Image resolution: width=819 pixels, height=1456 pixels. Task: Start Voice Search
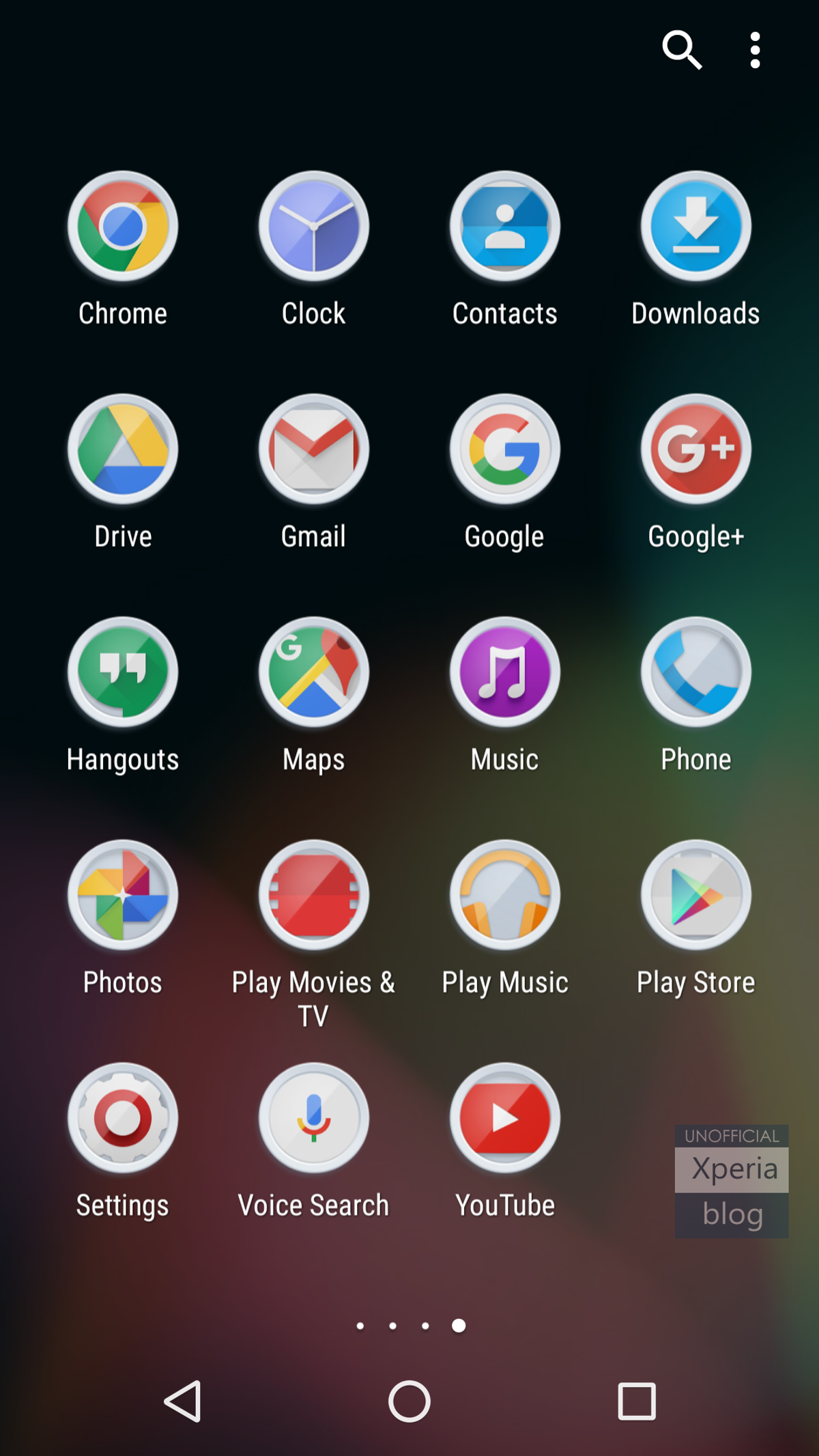[x=314, y=1118]
